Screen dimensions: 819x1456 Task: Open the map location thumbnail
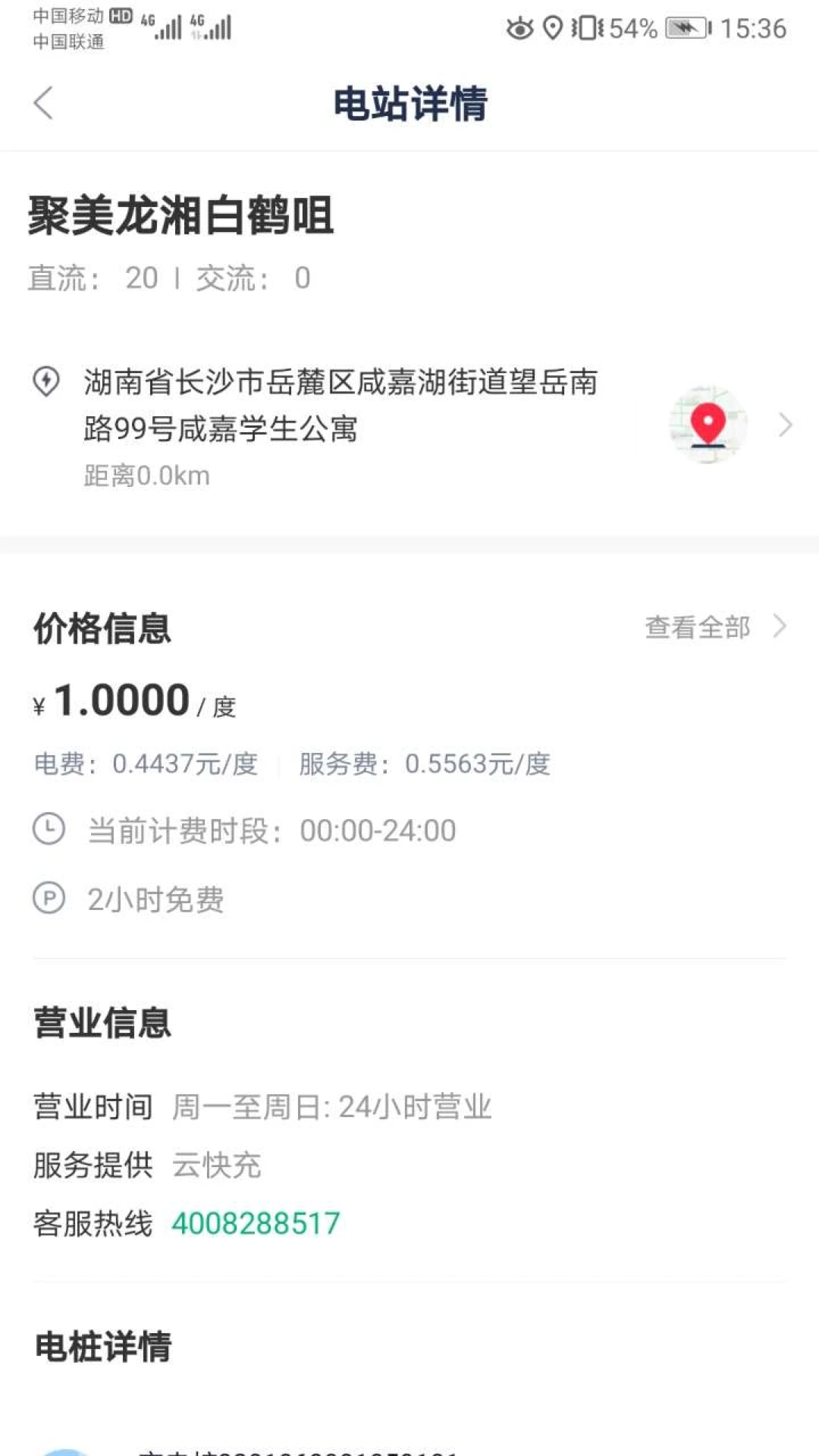[x=708, y=425]
